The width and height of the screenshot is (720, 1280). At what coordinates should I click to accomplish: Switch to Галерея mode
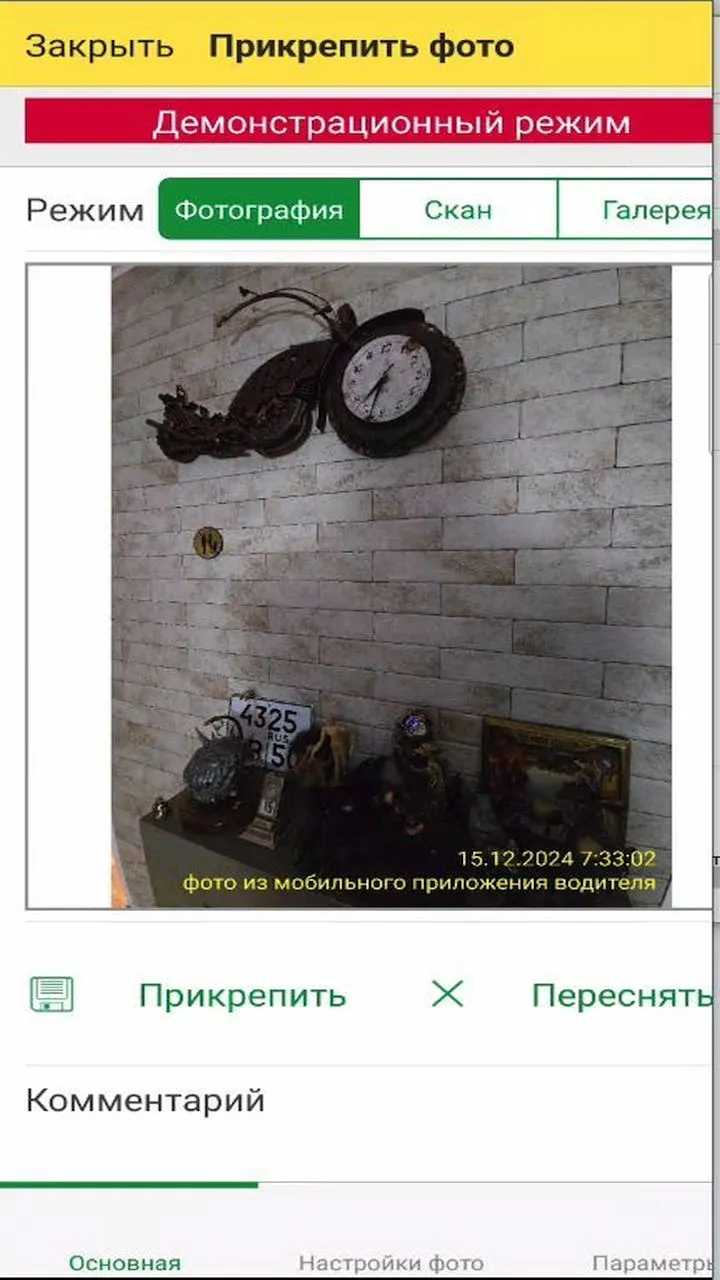[x=639, y=210]
